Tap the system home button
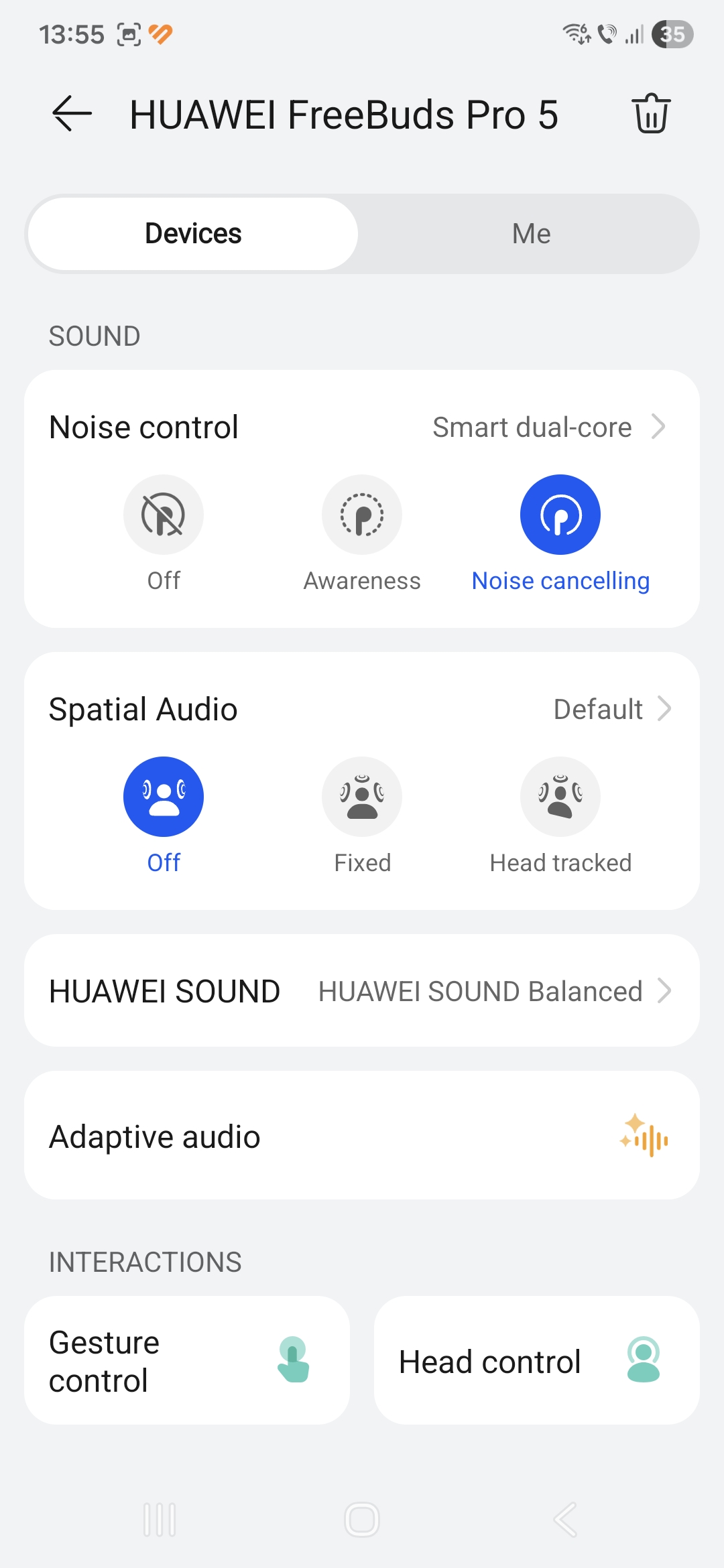 pos(362,1520)
